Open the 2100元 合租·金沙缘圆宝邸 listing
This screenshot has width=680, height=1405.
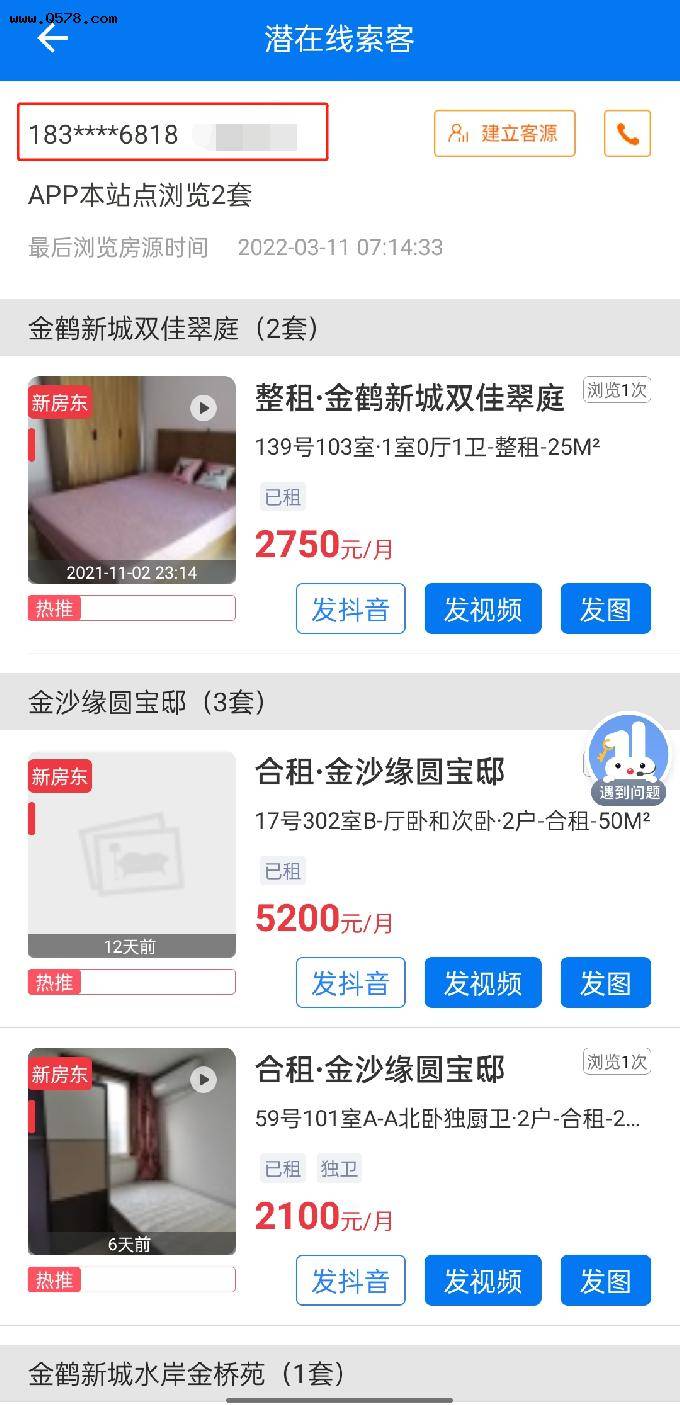(380, 1070)
